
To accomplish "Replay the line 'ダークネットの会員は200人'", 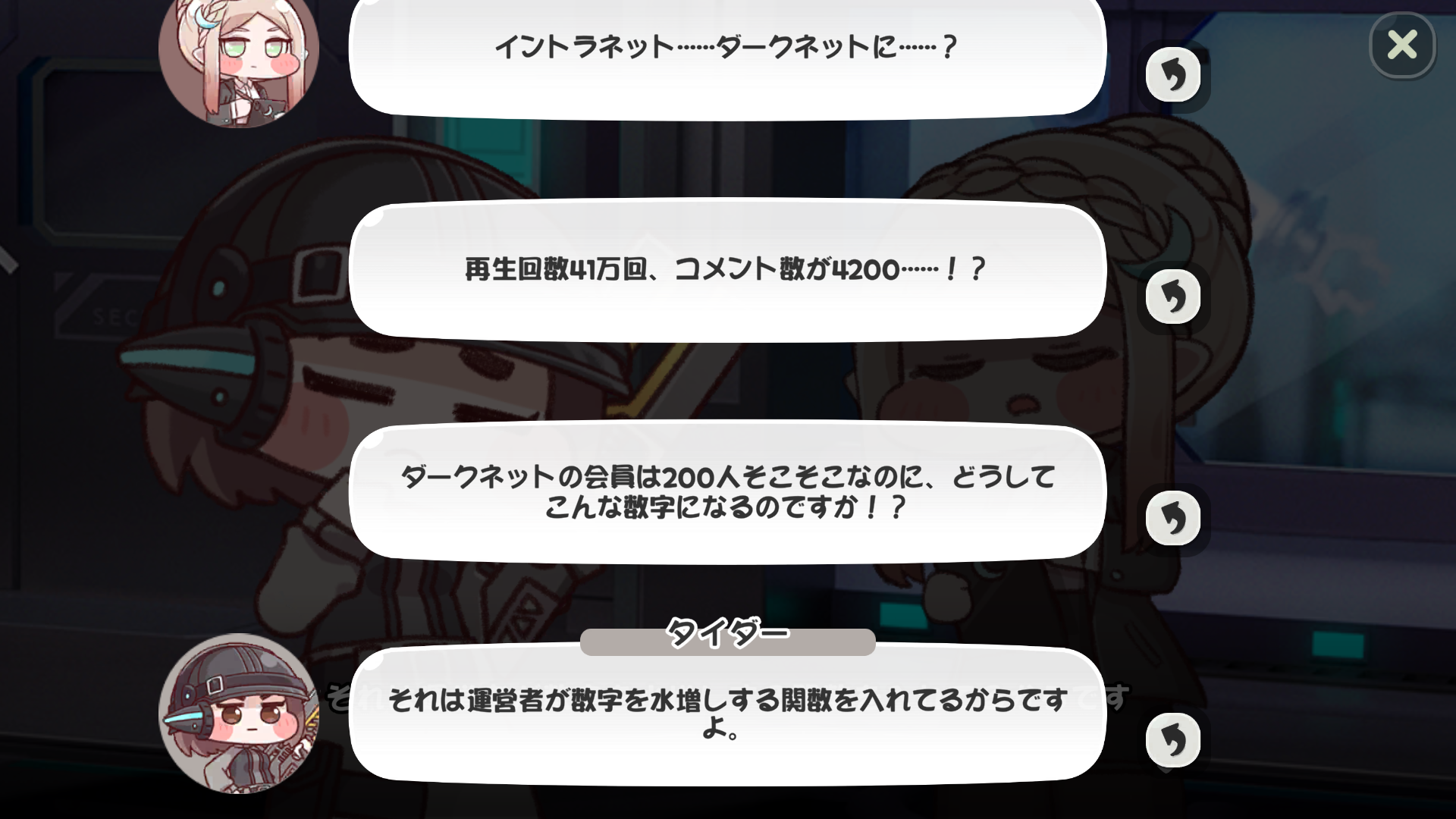I will 1173,519.
